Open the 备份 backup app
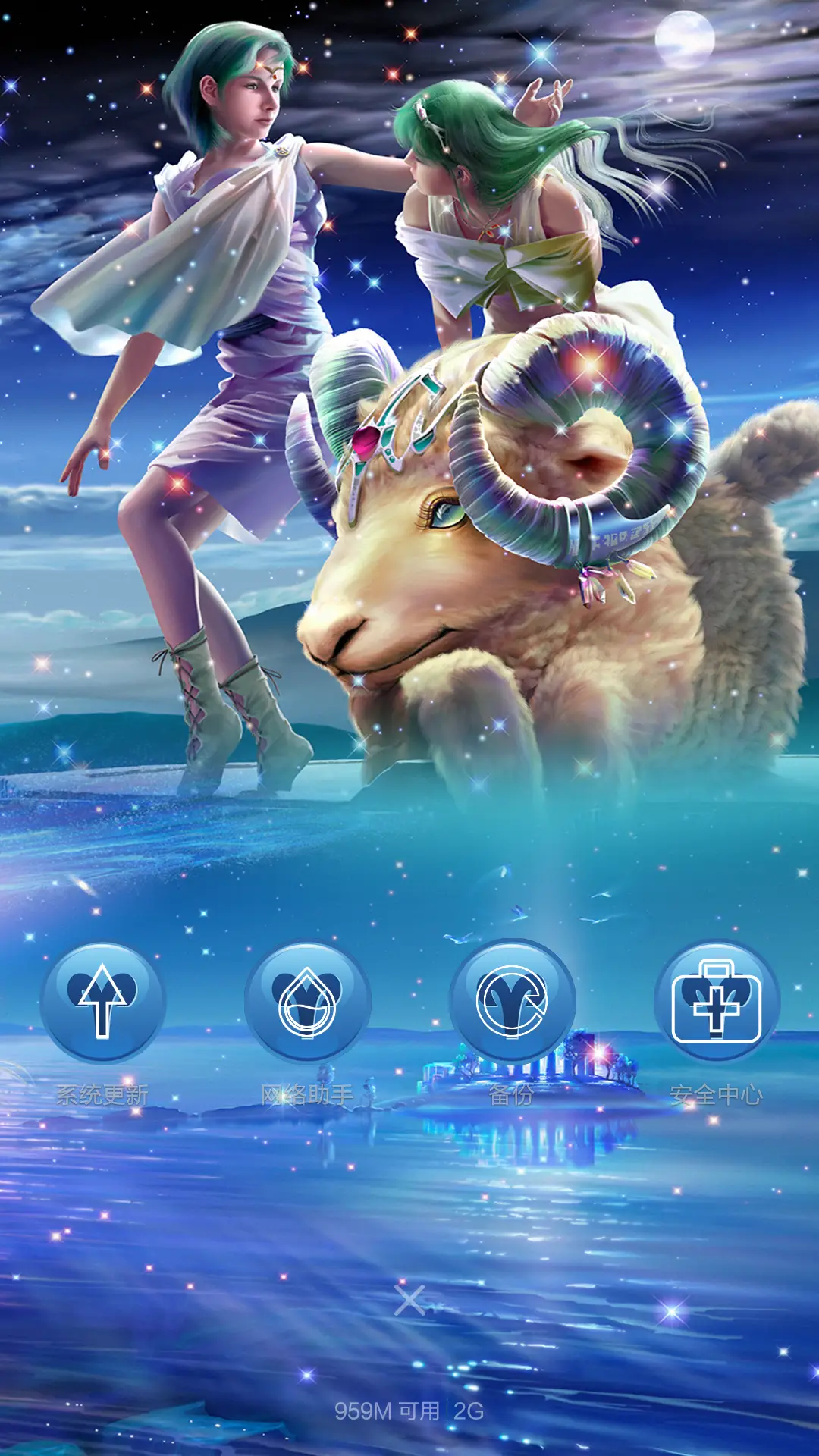 click(x=512, y=1003)
